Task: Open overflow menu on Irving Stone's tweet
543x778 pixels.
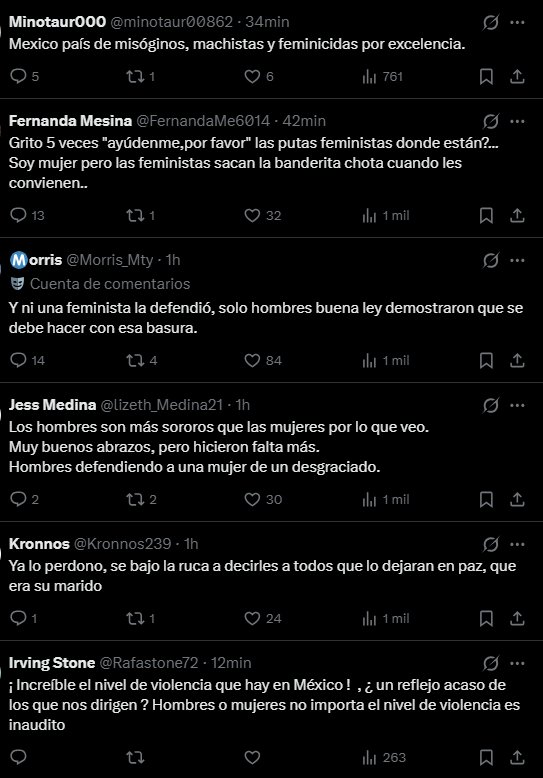Action: point(517,663)
